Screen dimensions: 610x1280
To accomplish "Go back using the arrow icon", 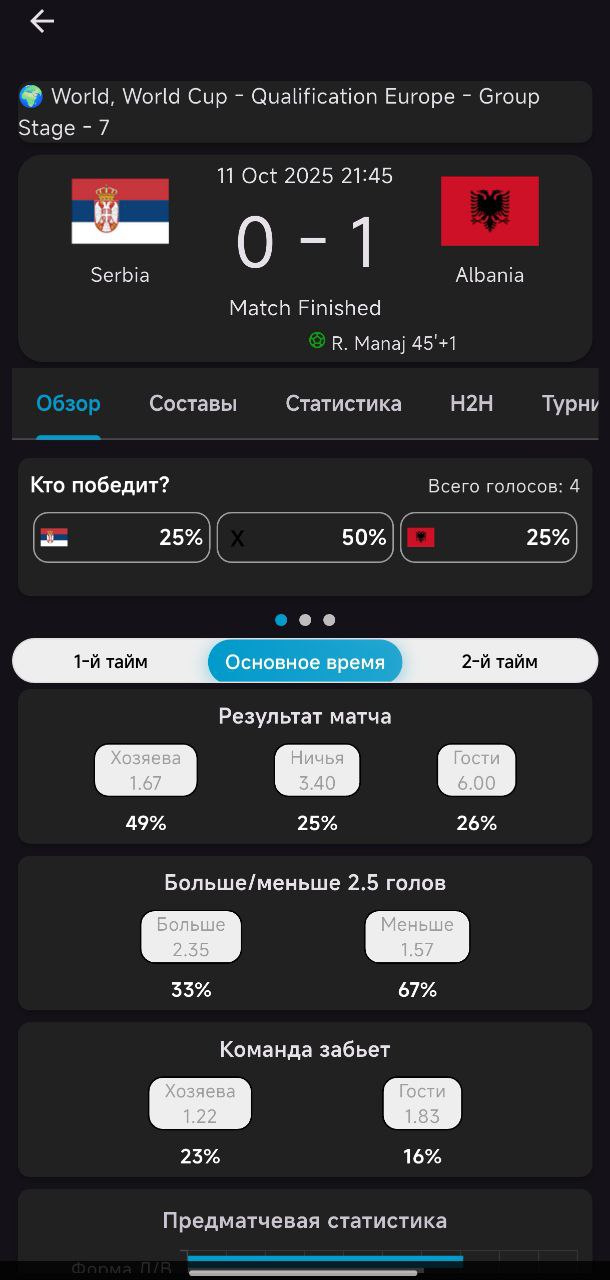I will tap(42, 21).
